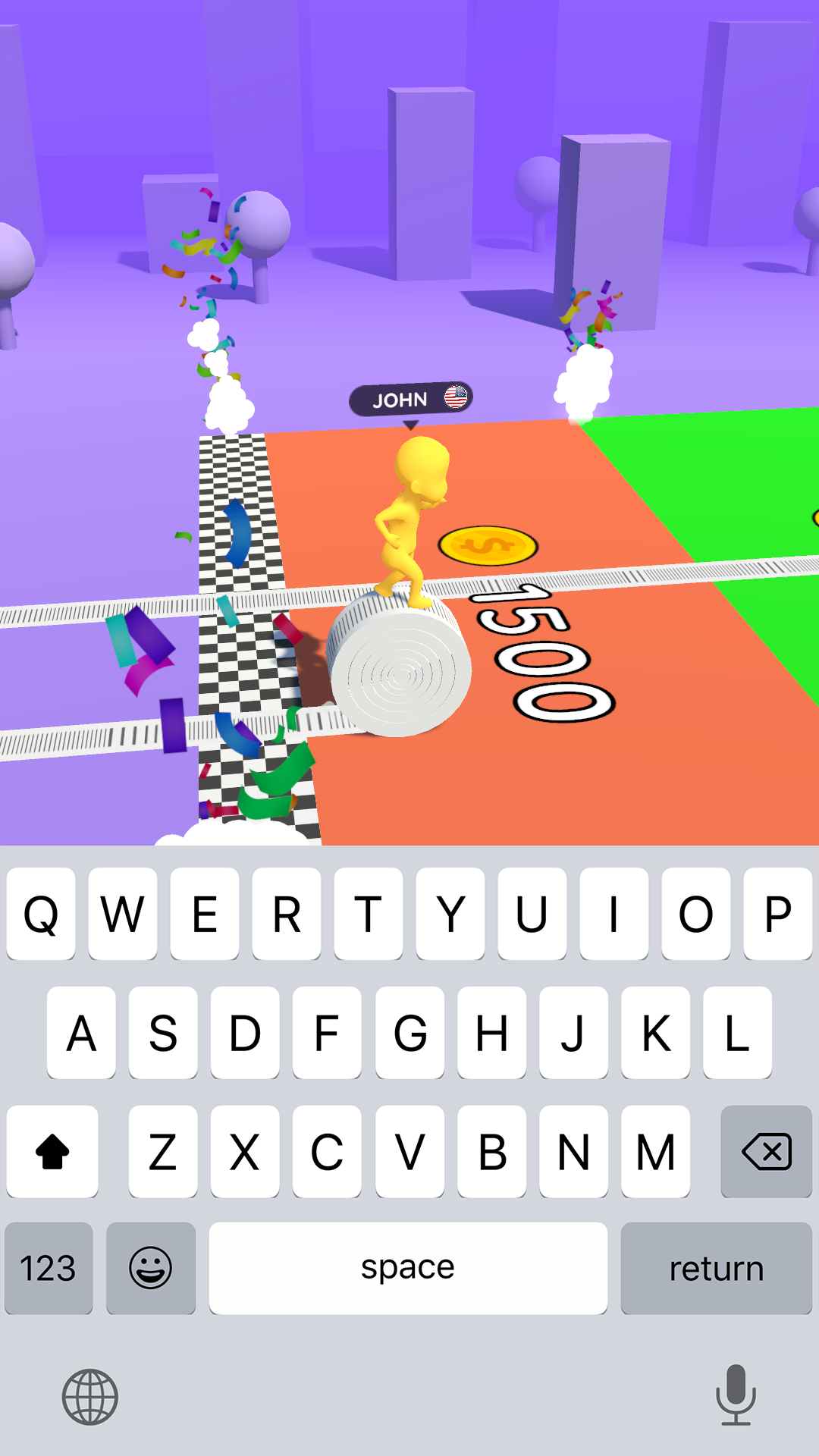Hit the backspace key

coord(766,1151)
